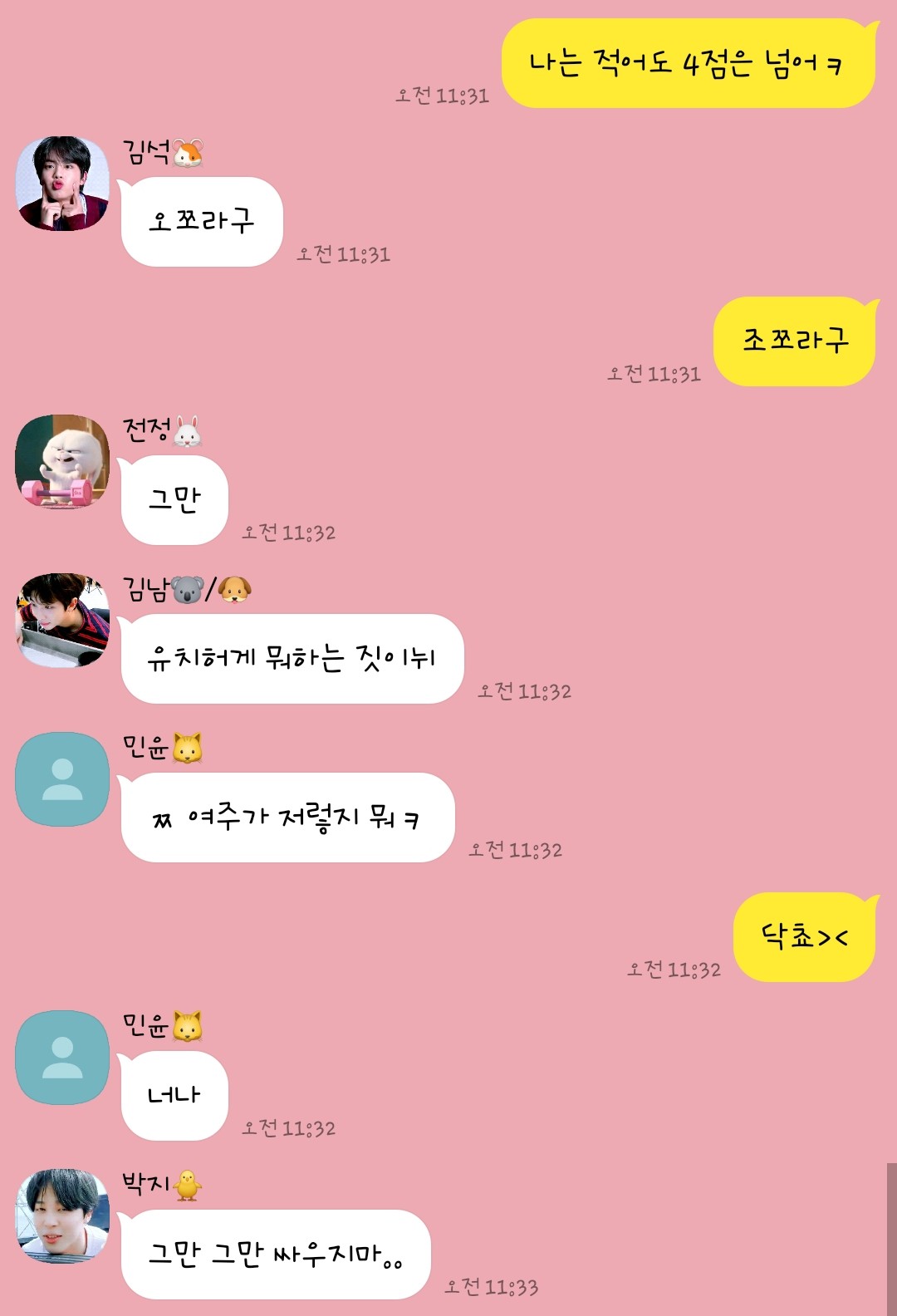Open 전정's profile picture
Image resolution: width=897 pixels, height=1316 pixels.
(62, 462)
